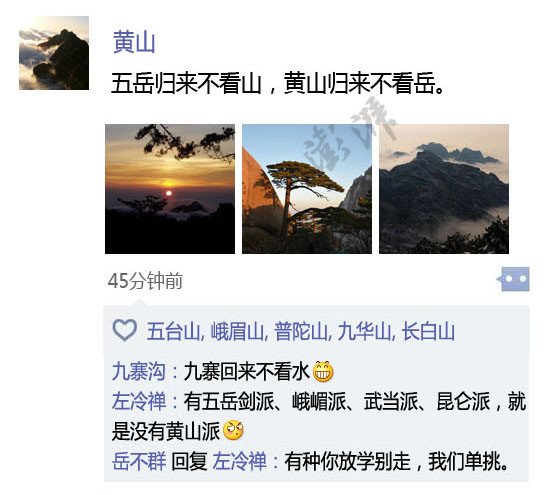Open 岳不群's profile from his reply
This screenshot has height=495, width=560.
(x=139, y=461)
